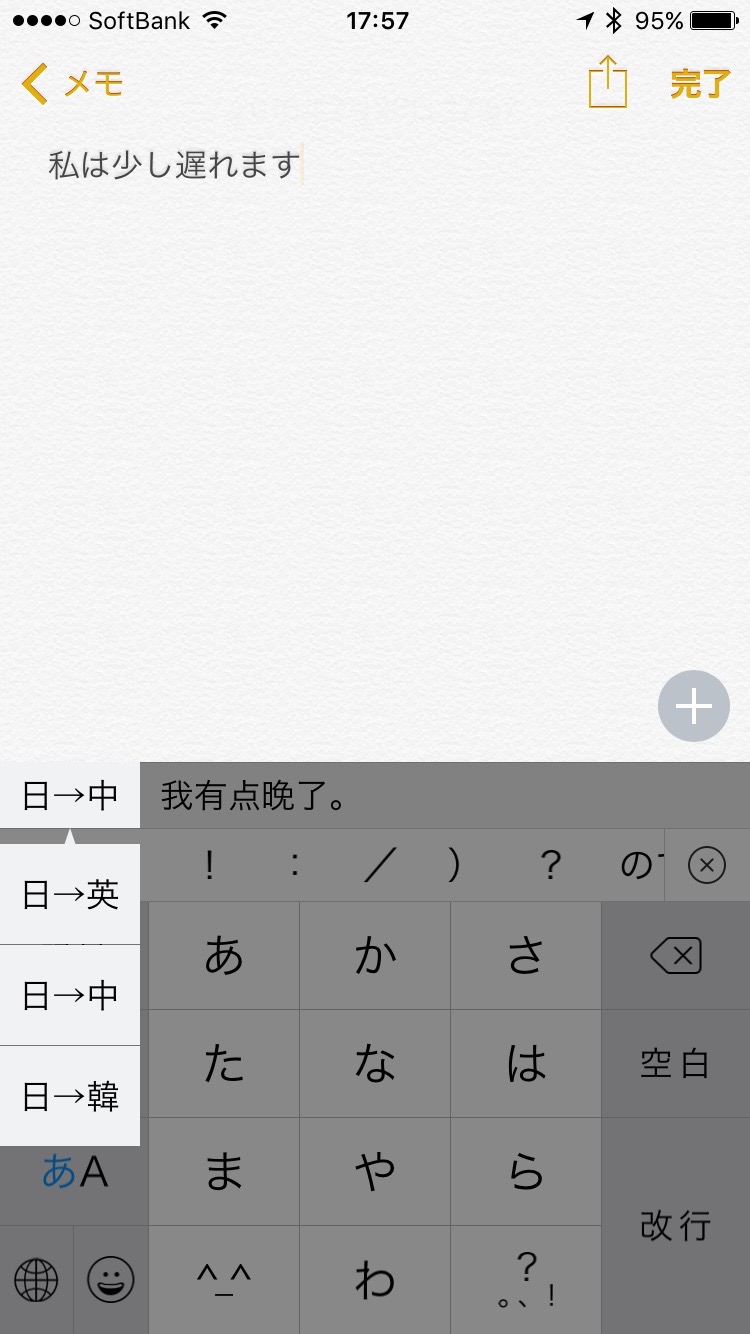Tap the round plus button
This screenshot has height=1334, width=750.
[x=693, y=706]
